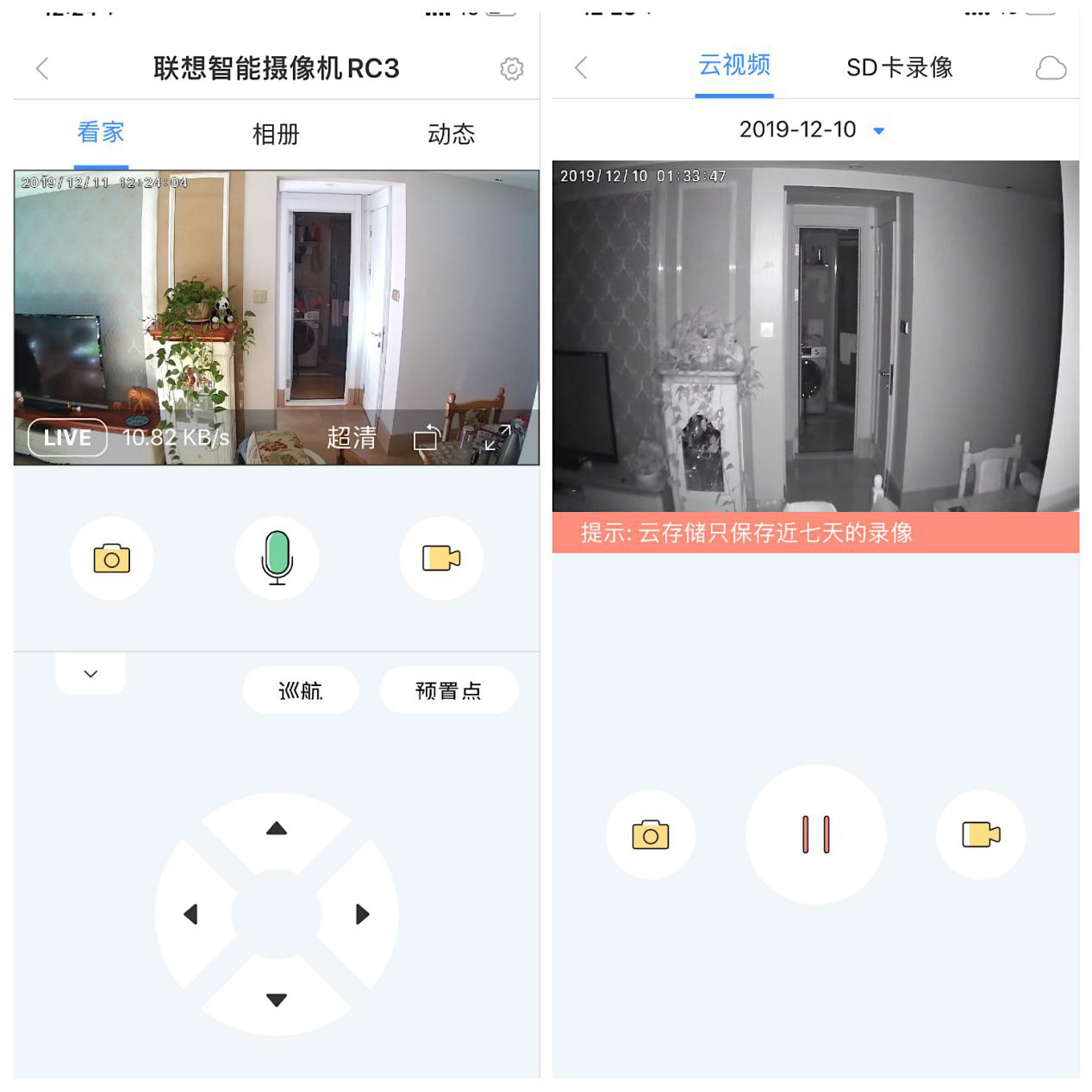Pan the camera to the right
Viewport: 1092px width, 1092px height.
(x=362, y=914)
